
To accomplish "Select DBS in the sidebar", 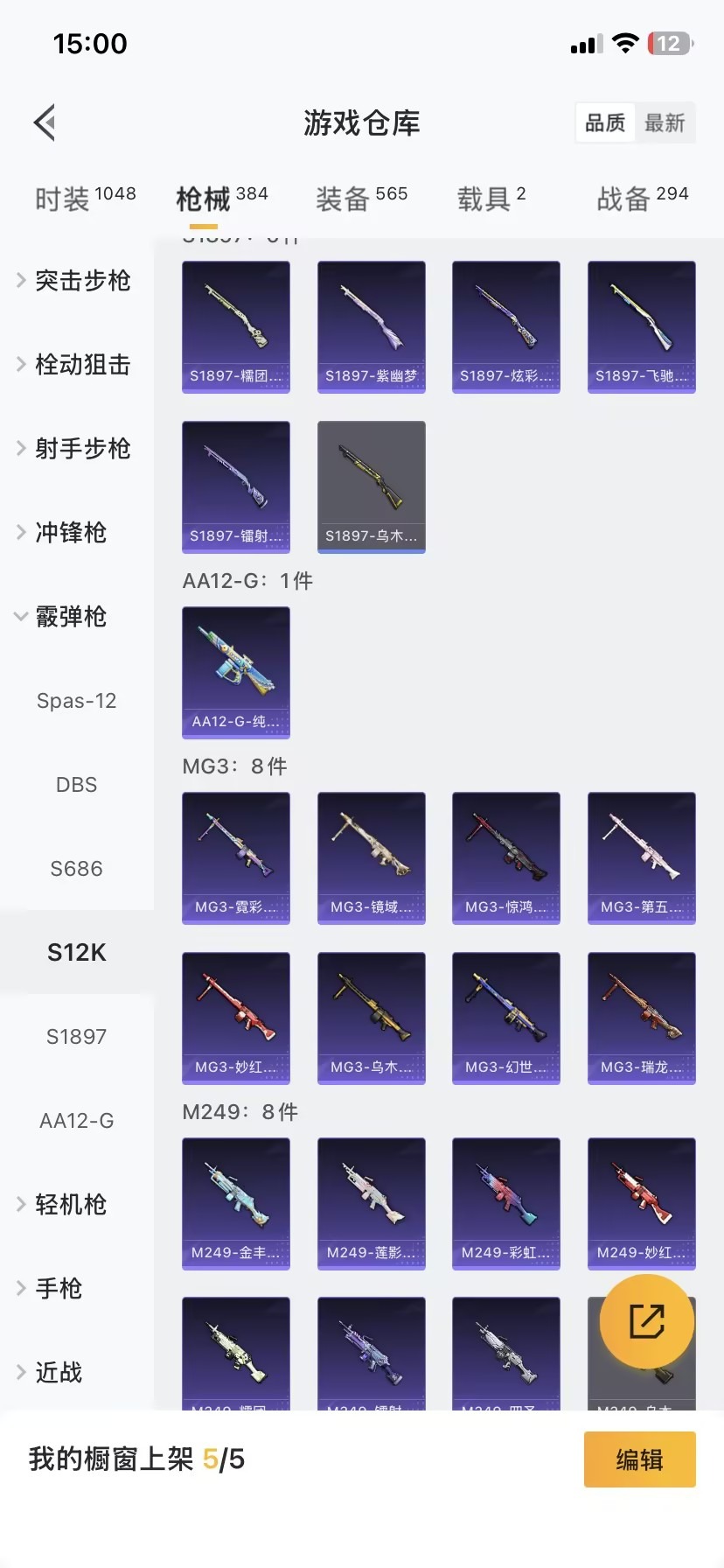I will tap(76, 784).
